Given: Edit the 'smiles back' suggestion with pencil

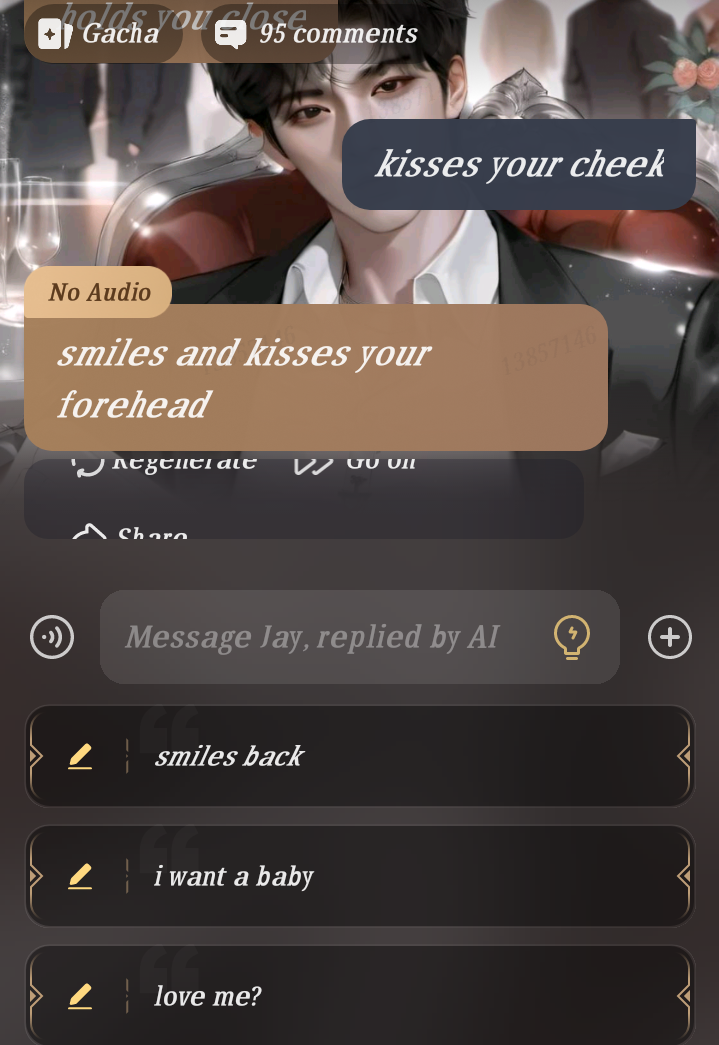Looking at the screenshot, I should [x=80, y=757].
